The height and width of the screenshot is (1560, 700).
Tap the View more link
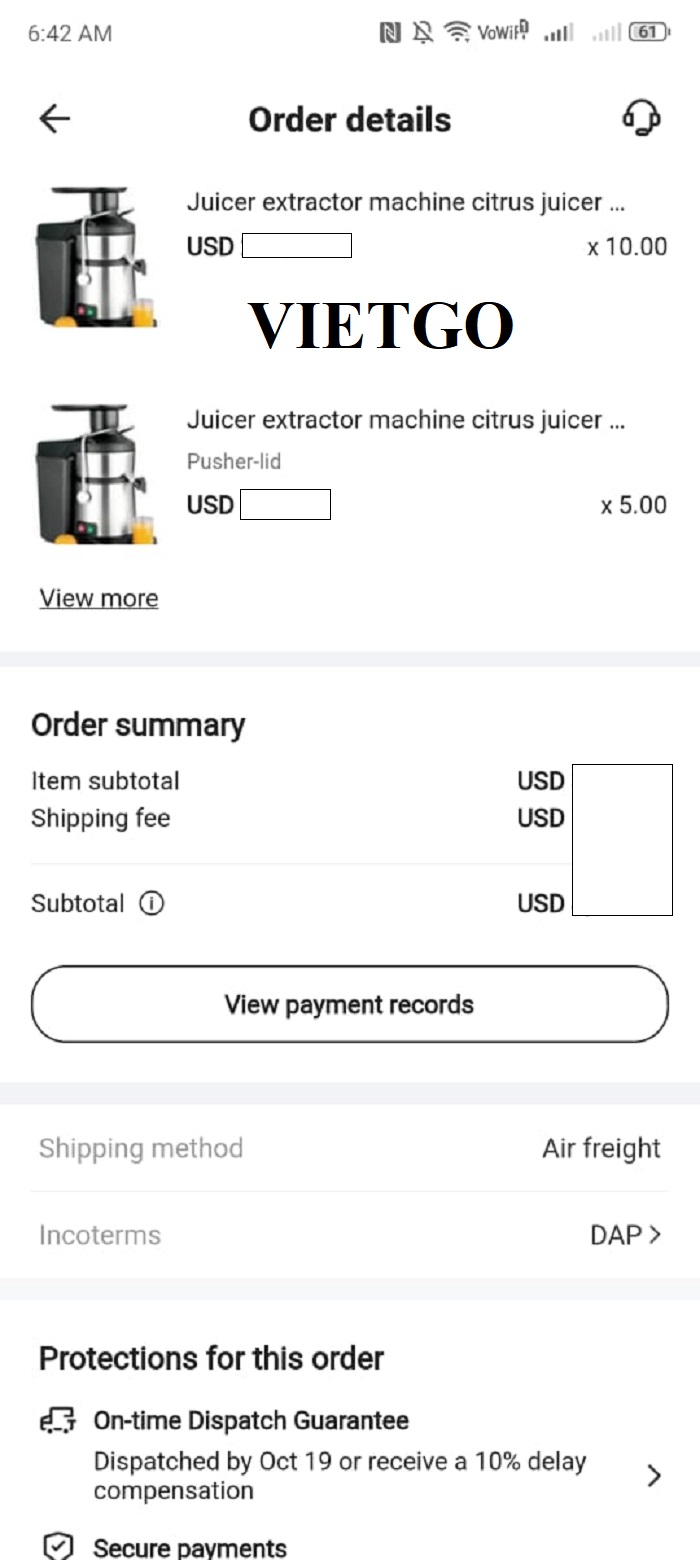point(99,598)
